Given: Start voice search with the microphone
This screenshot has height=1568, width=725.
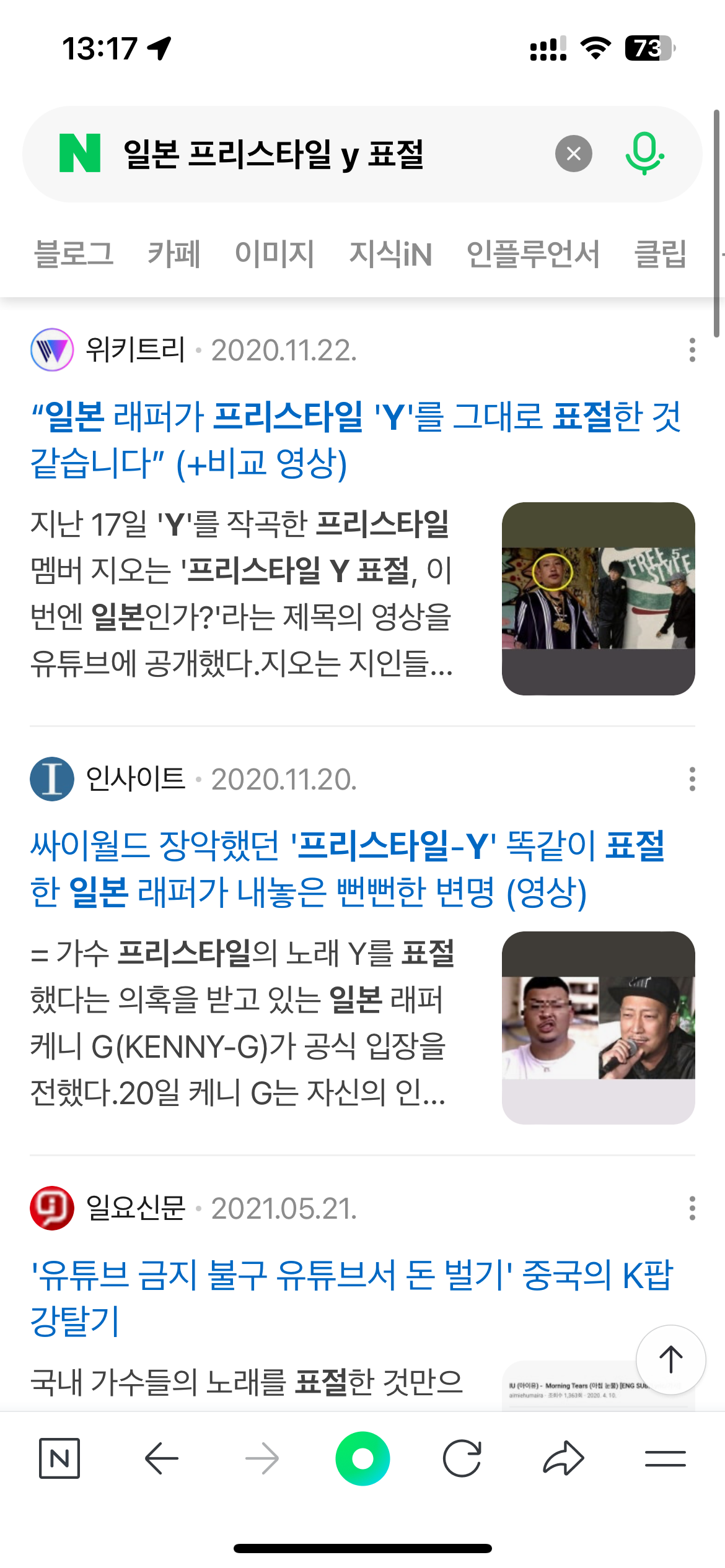Looking at the screenshot, I should [x=644, y=154].
